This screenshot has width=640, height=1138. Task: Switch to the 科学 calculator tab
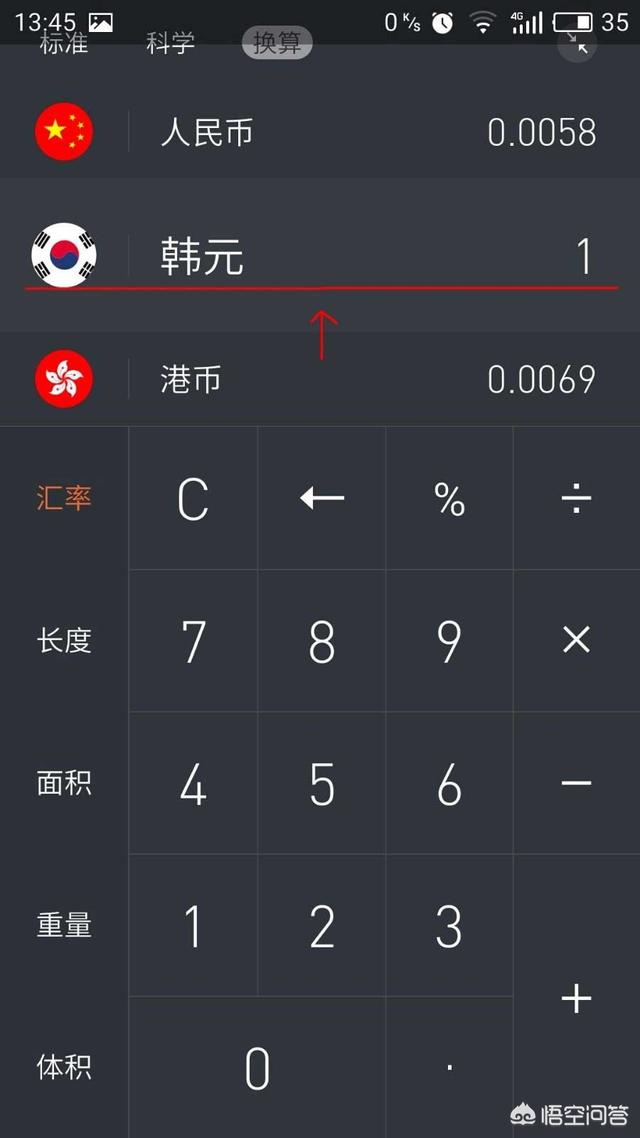click(x=170, y=44)
